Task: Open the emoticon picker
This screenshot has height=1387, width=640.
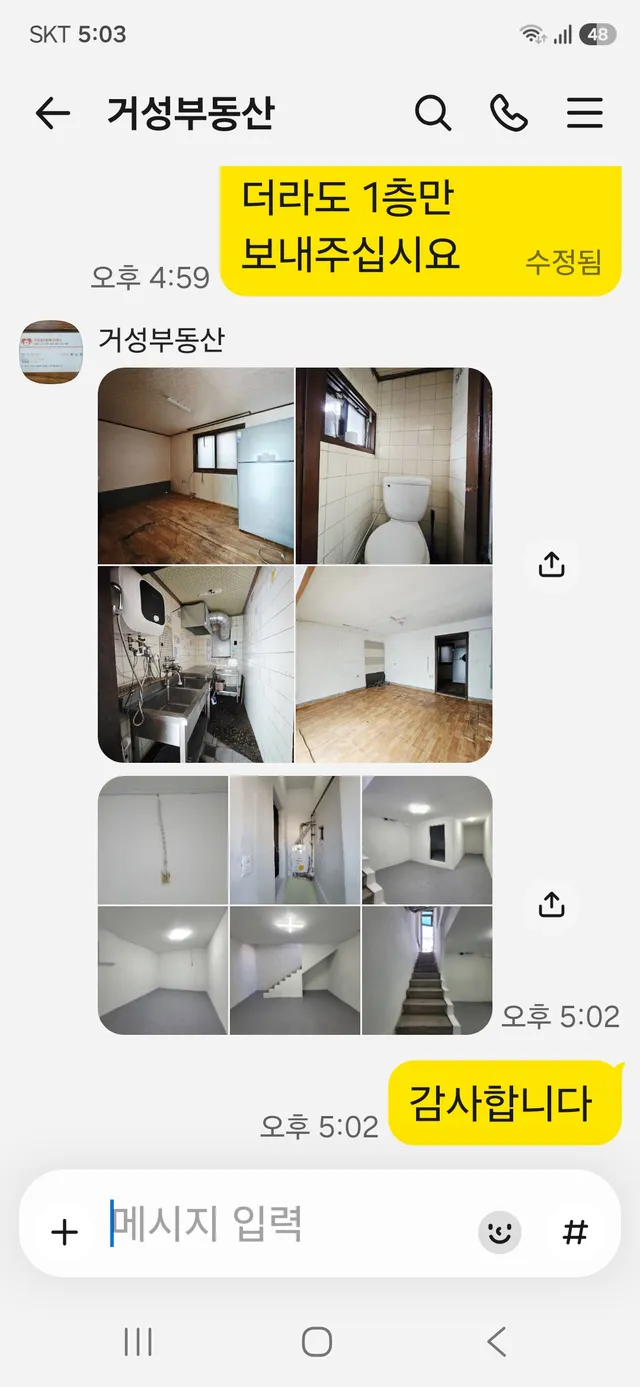Action: coord(500,1232)
